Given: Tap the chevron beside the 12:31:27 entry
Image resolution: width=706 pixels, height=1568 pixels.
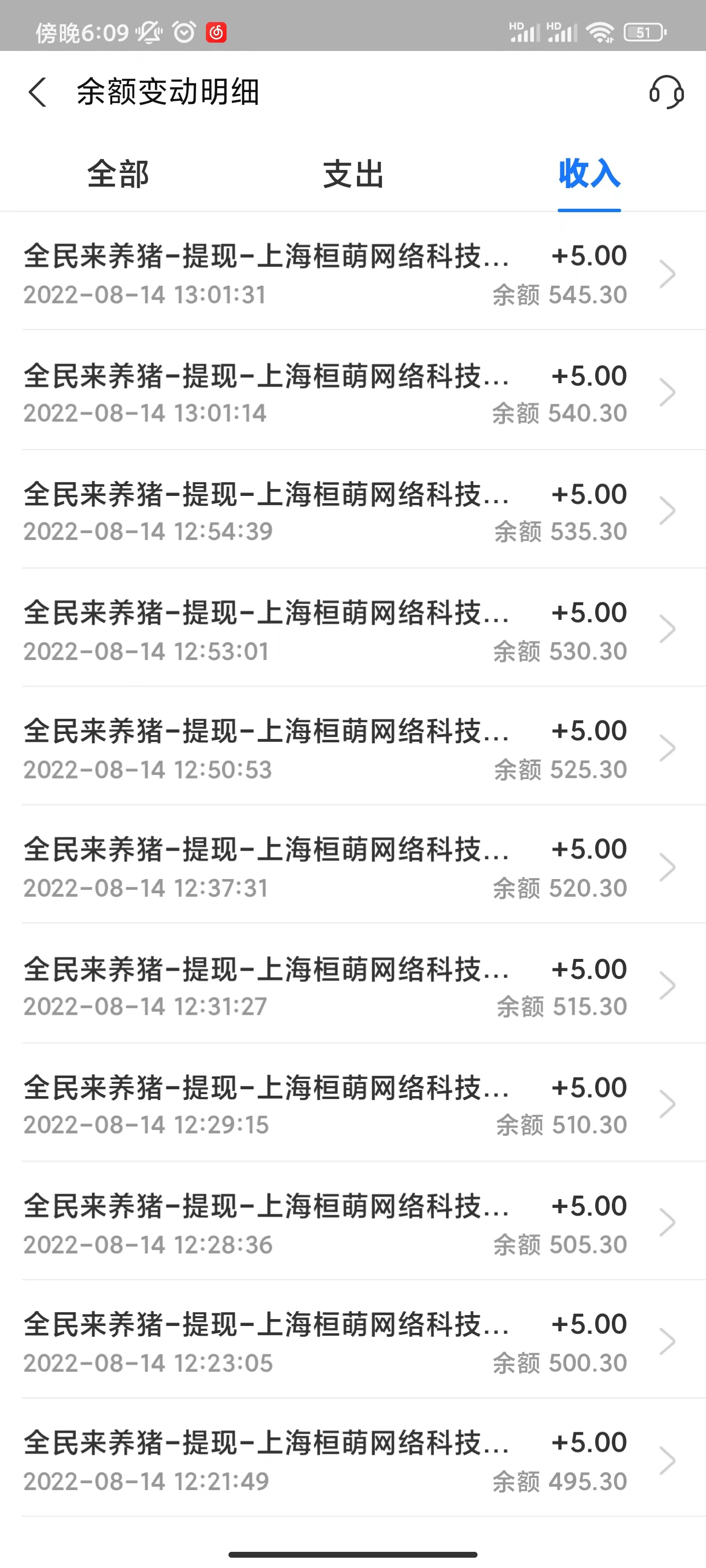Looking at the screenshot, I should [668, 986].
